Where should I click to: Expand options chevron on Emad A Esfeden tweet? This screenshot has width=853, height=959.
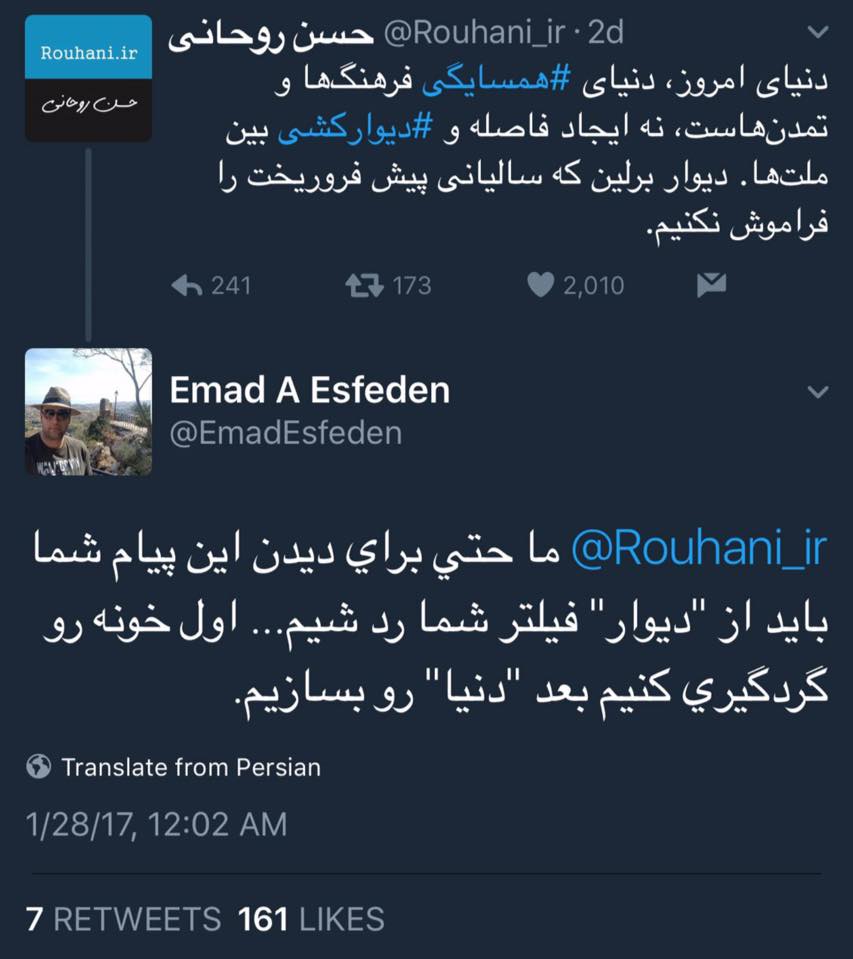point(818,391)
